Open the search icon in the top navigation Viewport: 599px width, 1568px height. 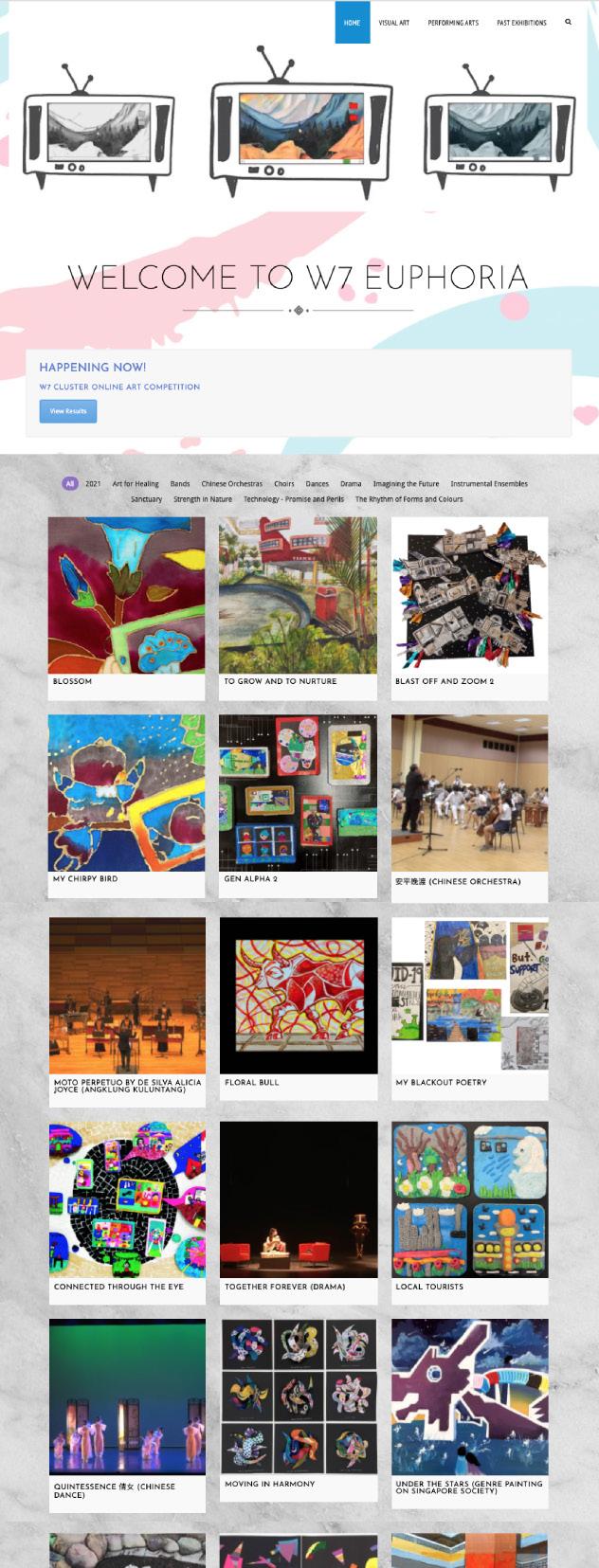click(x=568, y=22)
